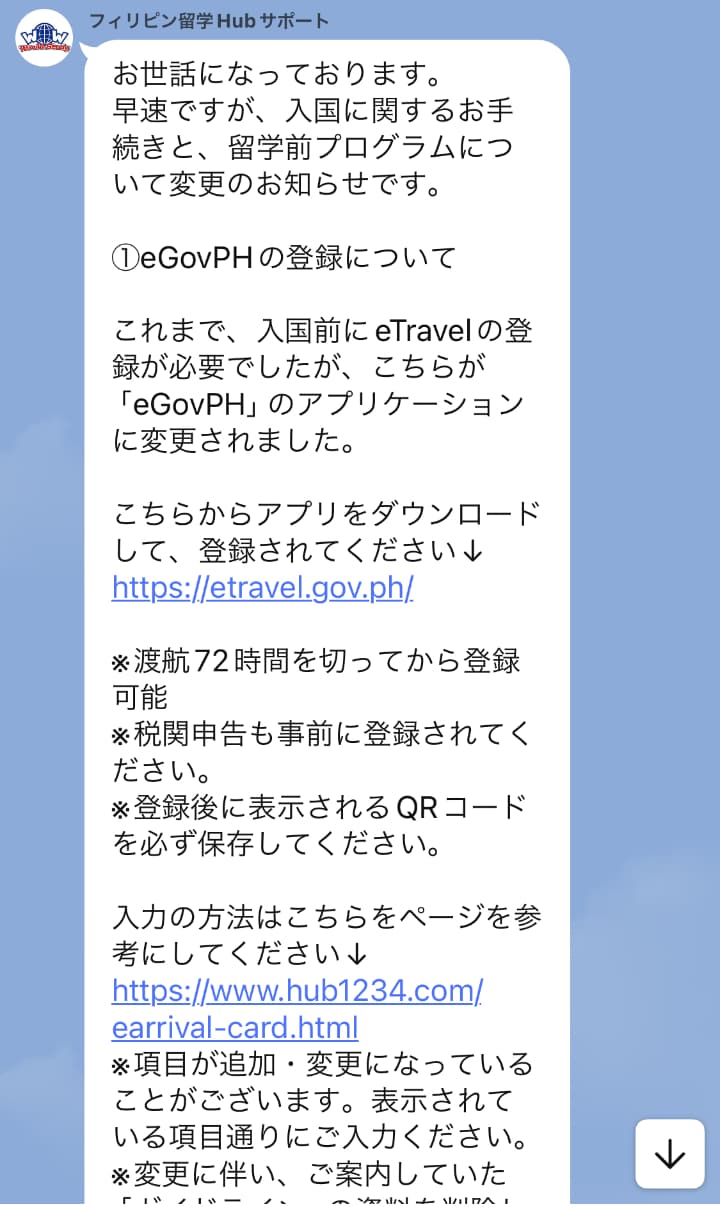Open the etravel.gov.ph link
This screenshot has height=1207, width=720.
click(x=262, y=587)
